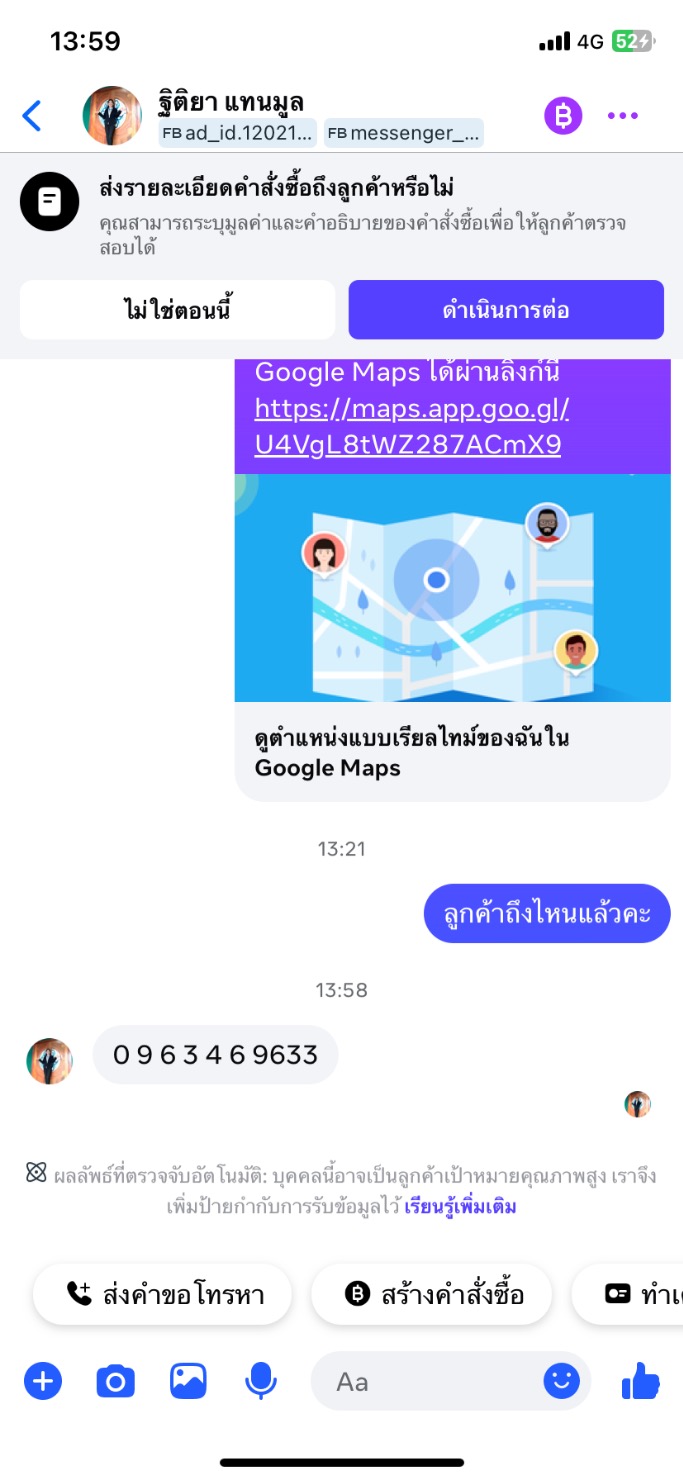Tap the phone number message 0963469633

pos(215,1054)
